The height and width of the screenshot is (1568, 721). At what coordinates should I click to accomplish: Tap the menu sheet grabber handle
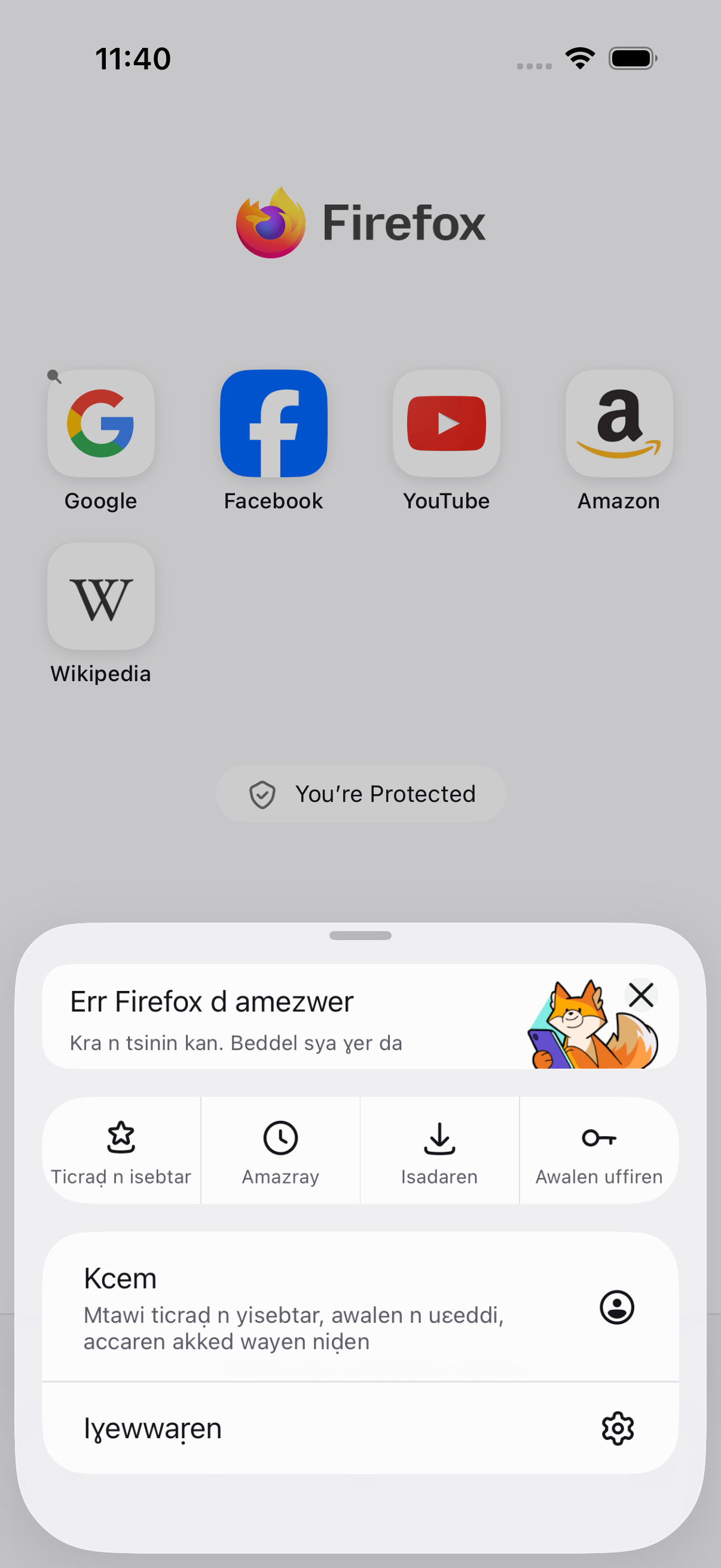tap(360, 935)
